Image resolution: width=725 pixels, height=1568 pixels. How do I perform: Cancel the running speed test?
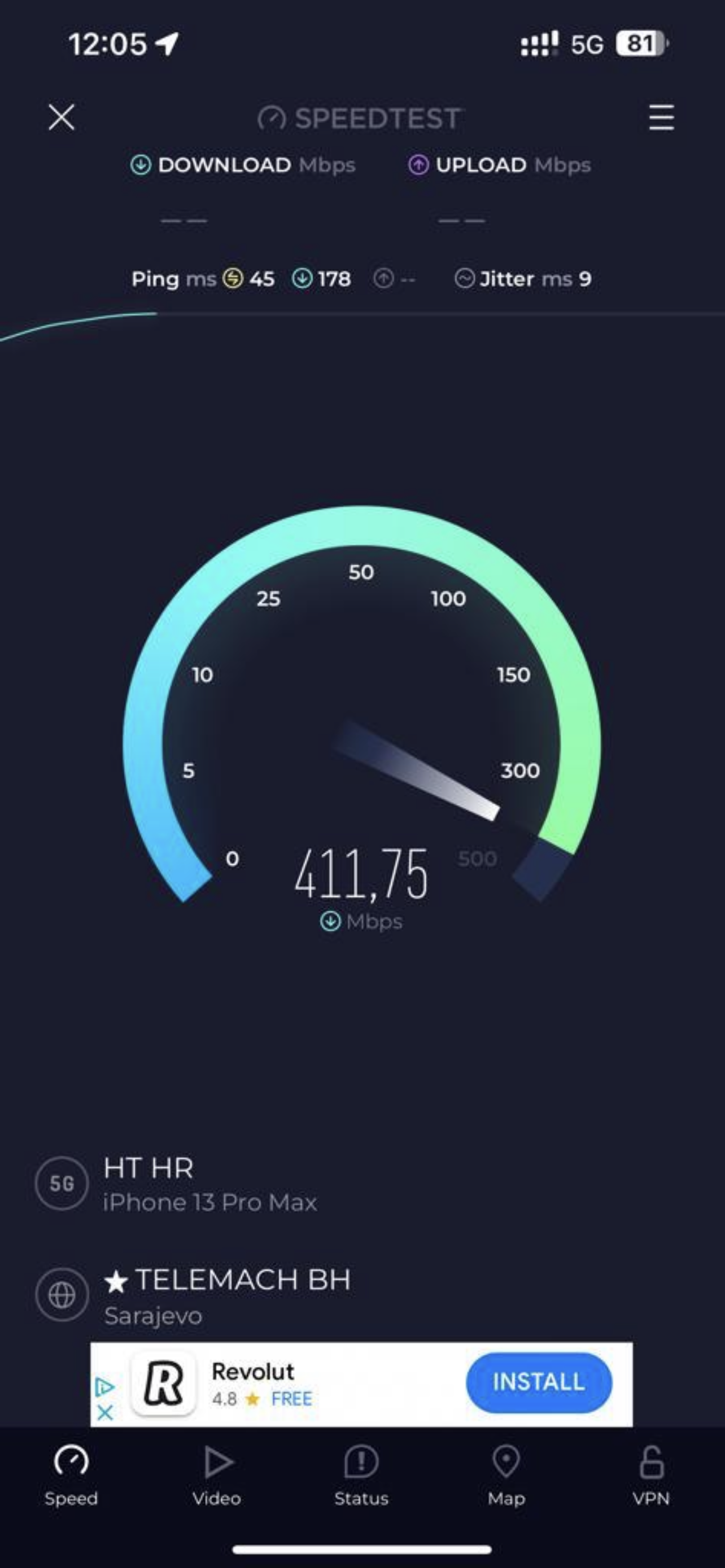click(62, 117)
